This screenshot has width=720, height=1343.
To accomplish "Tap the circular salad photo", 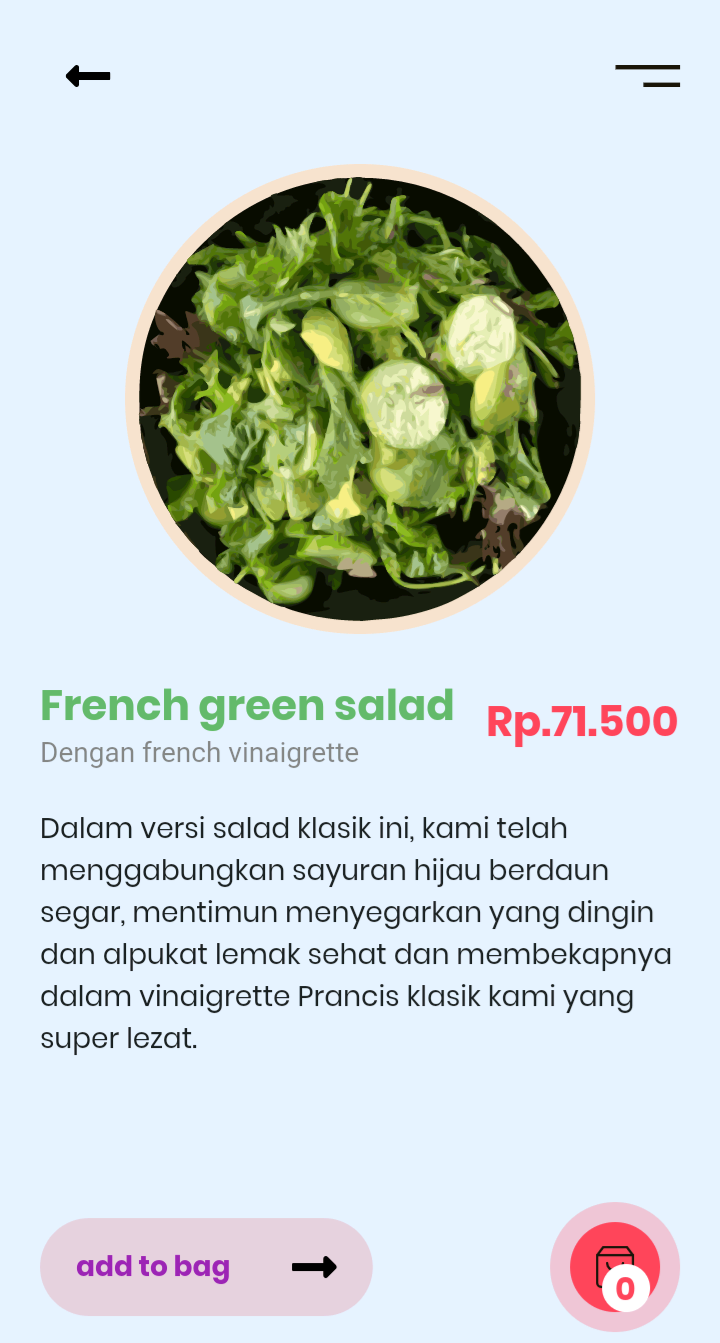I will tap(358, 397).
